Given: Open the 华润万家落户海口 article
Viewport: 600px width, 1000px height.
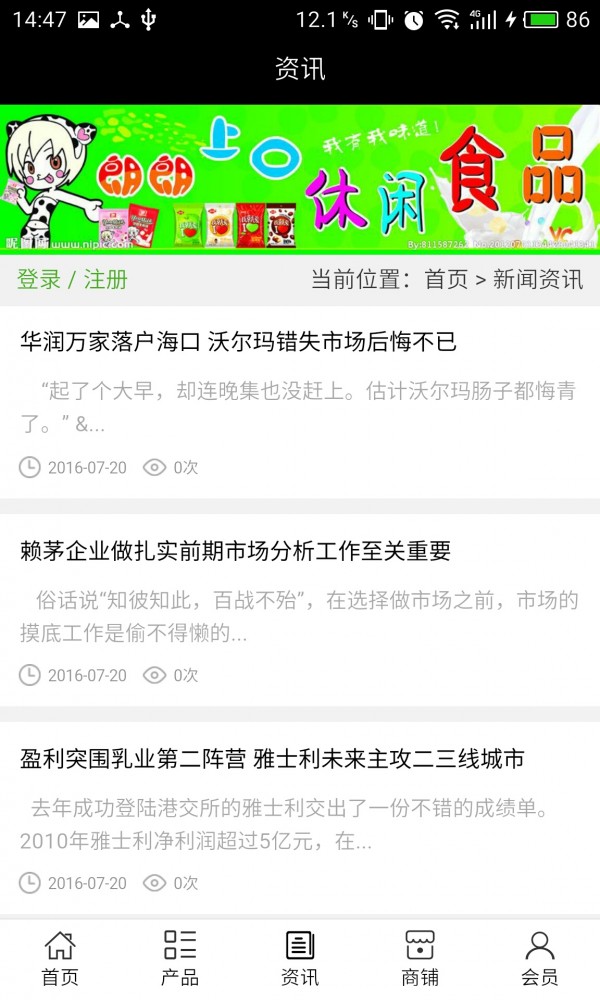Looking at the screenshot, I should click(x=238, y=342).
